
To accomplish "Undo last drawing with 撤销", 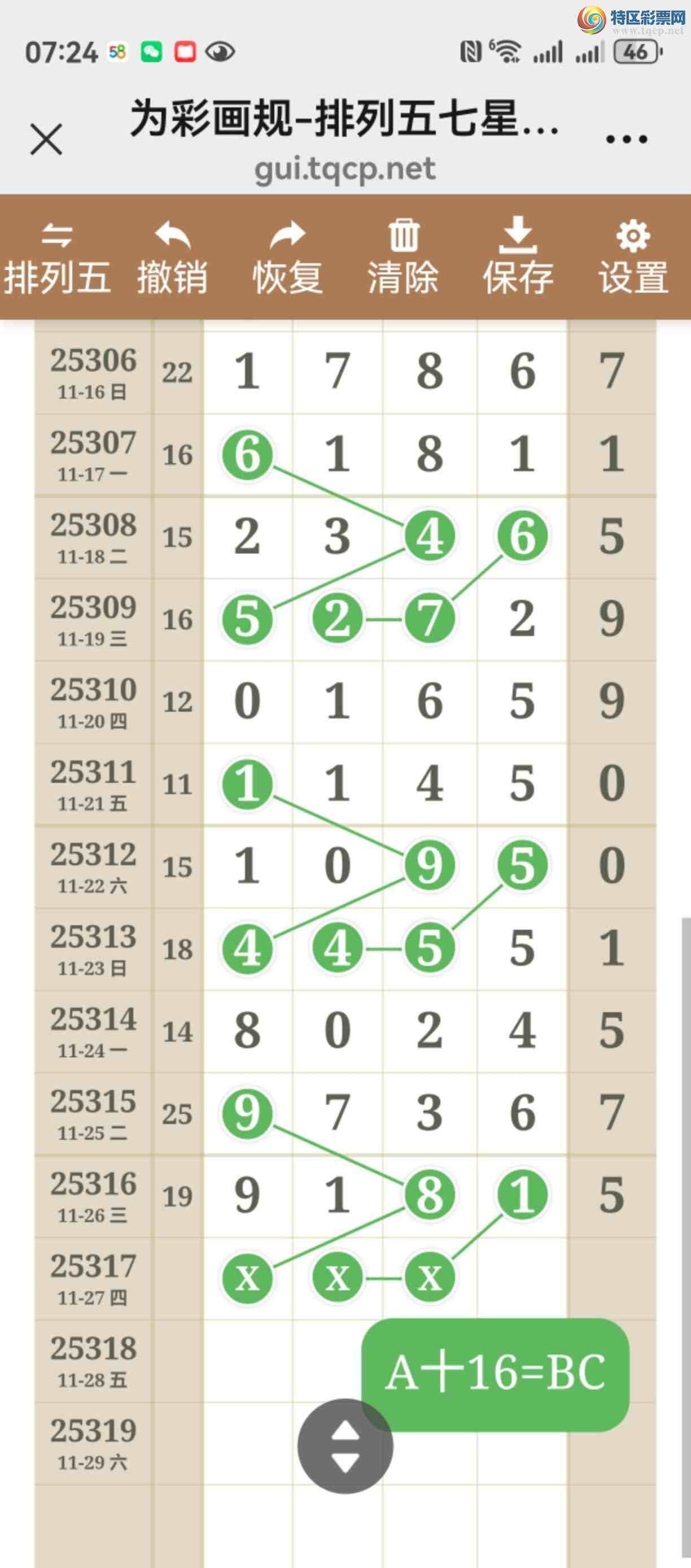I will click(x=172, y=259).
